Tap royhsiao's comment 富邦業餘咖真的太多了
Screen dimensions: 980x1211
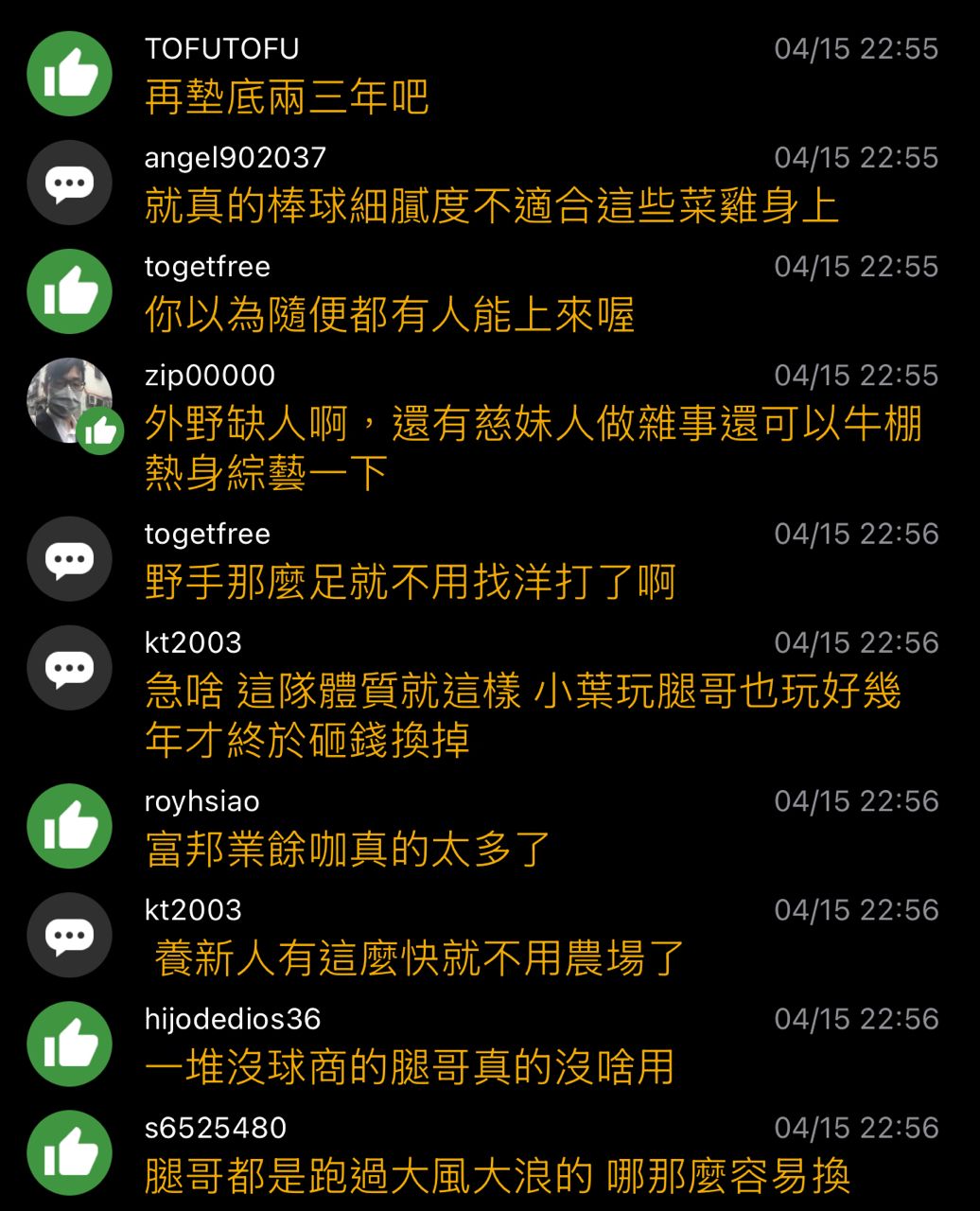[348, 849]
